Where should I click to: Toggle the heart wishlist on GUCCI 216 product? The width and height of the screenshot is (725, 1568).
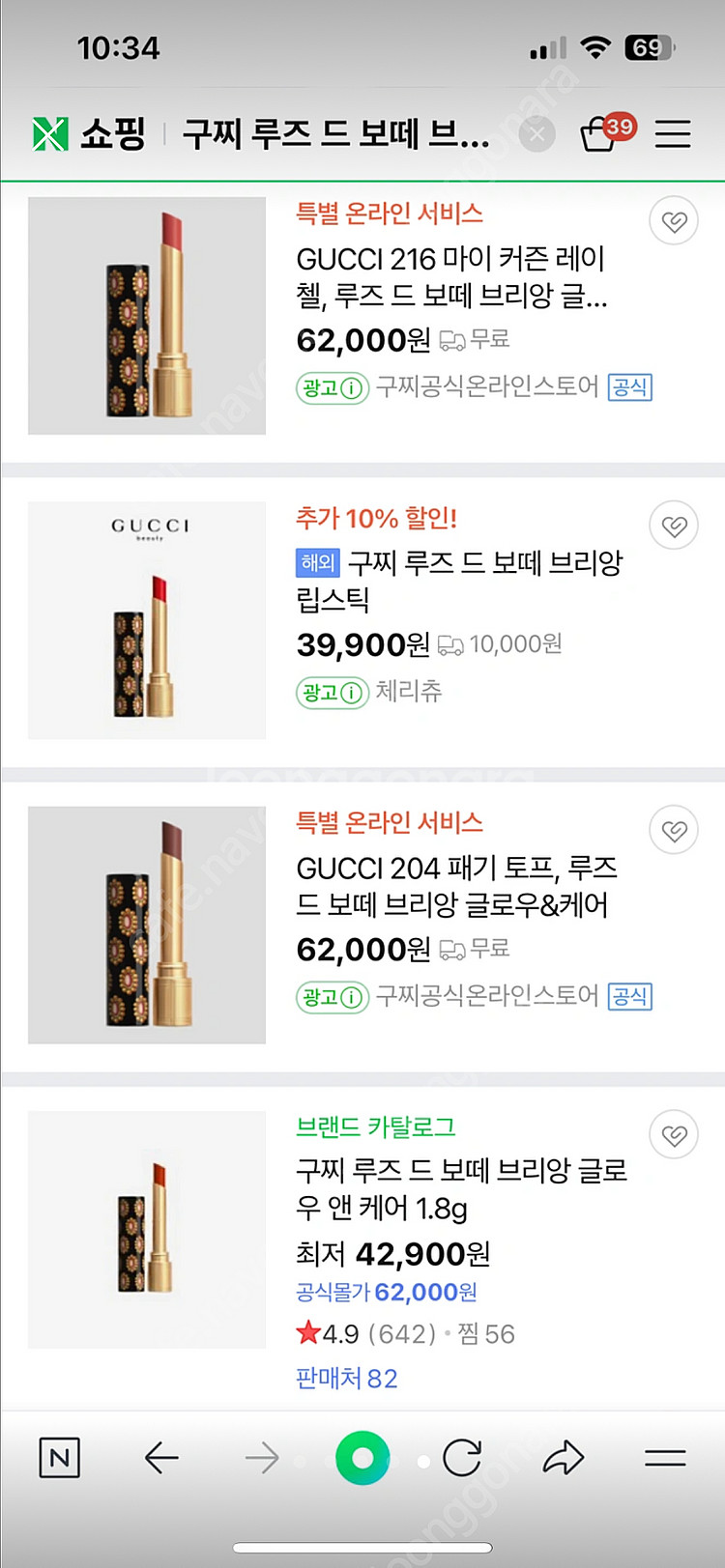pyautogui.click(x=674, y=221)
